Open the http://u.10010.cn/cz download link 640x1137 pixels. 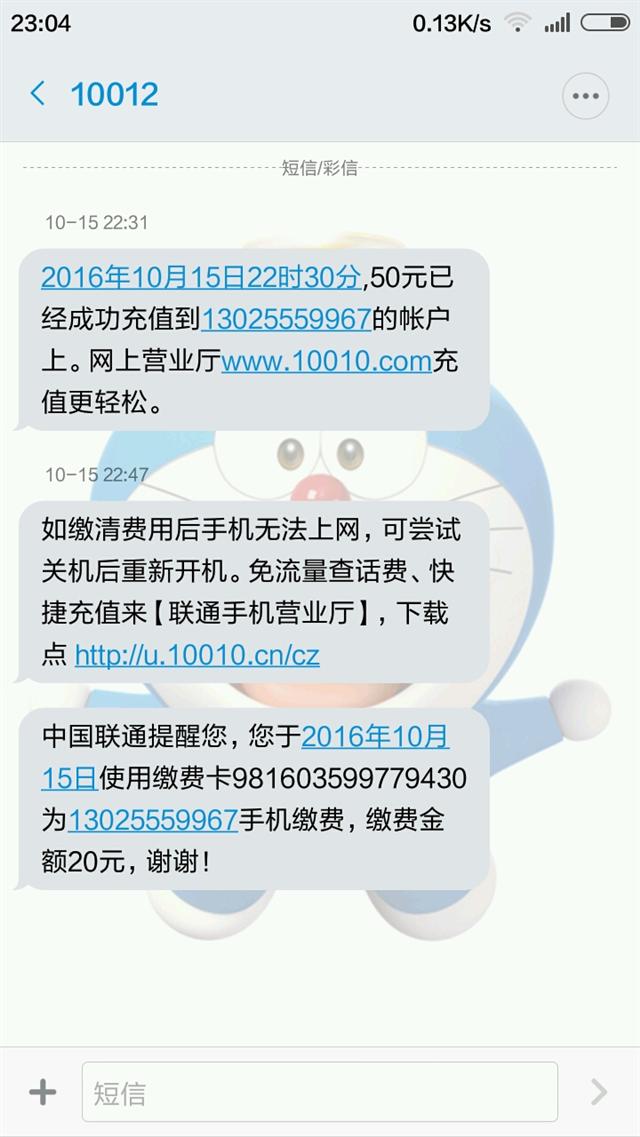(197, 656)
